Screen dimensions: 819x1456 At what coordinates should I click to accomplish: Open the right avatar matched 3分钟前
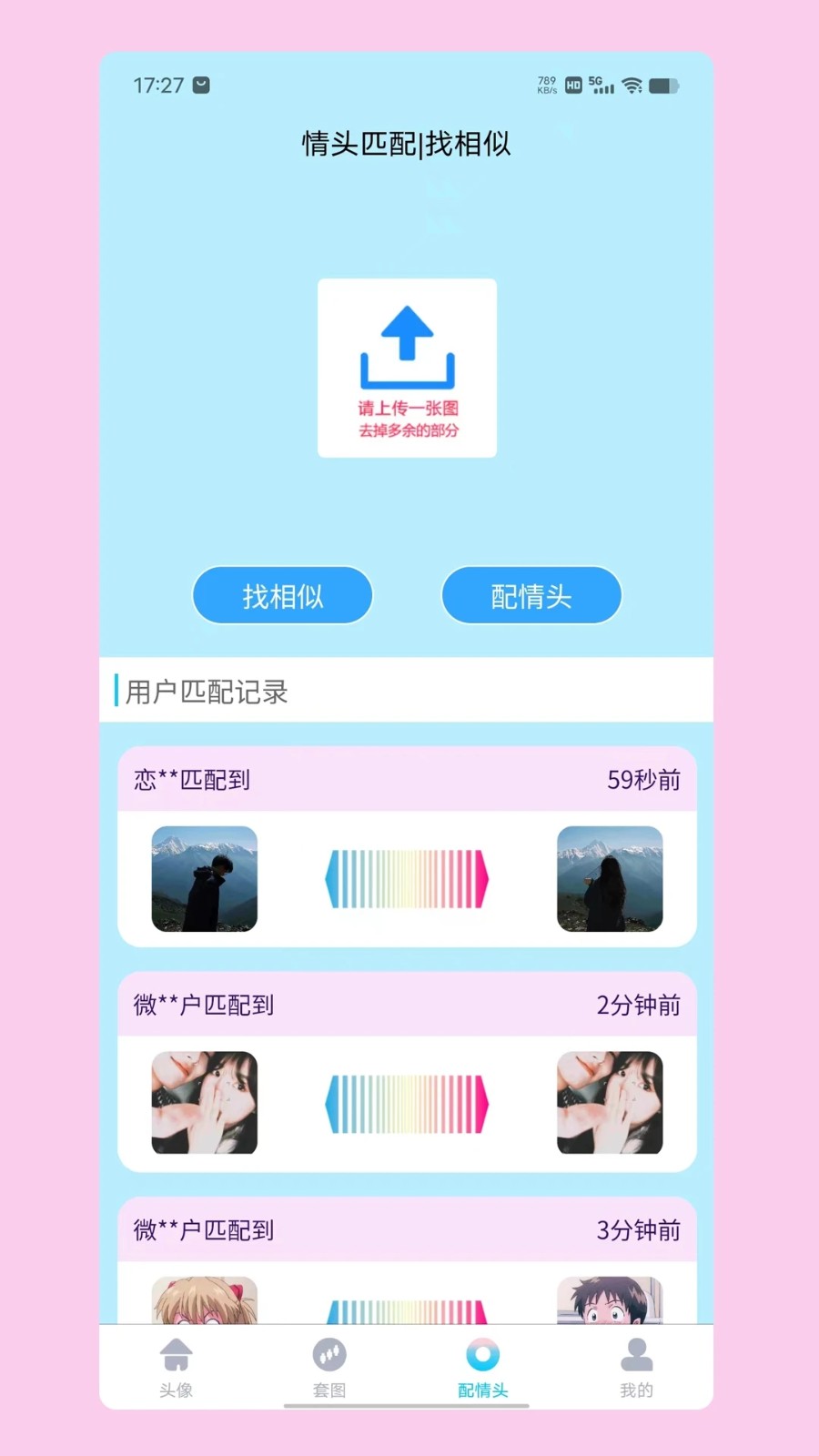(610, 1300)
